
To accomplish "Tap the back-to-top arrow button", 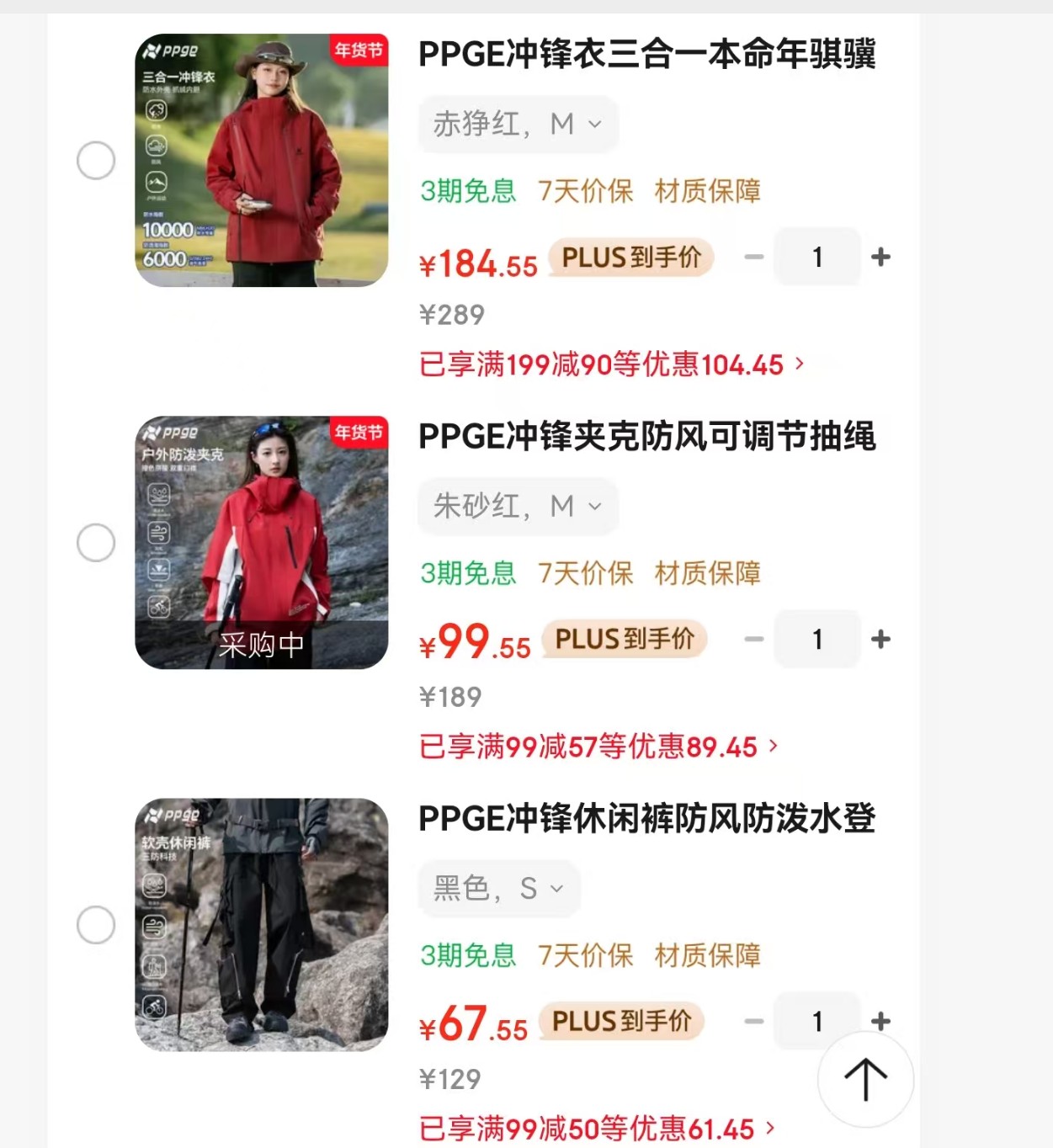I will 865,1079.
